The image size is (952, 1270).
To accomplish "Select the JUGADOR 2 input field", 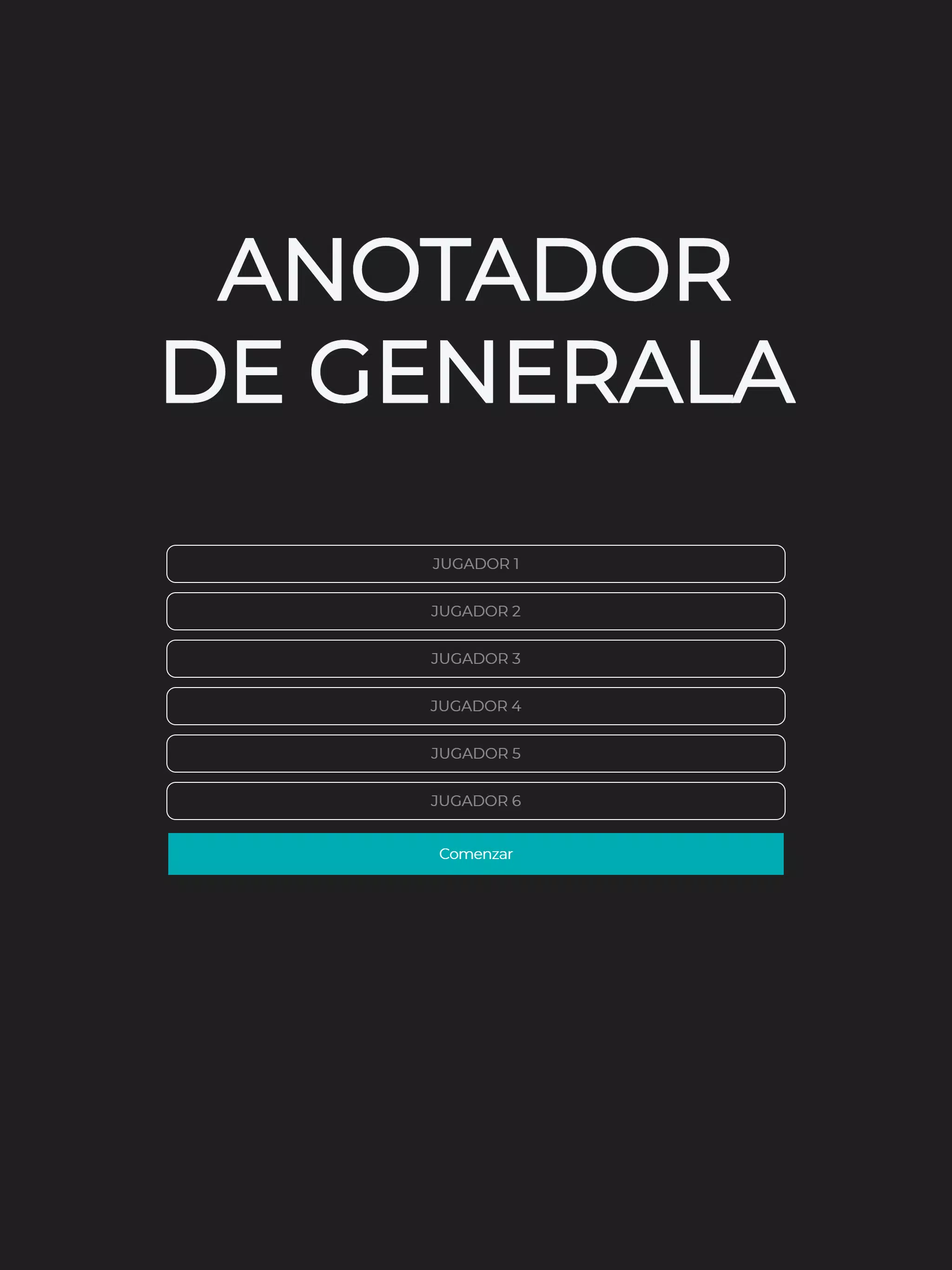I will [x=476, y=611].
